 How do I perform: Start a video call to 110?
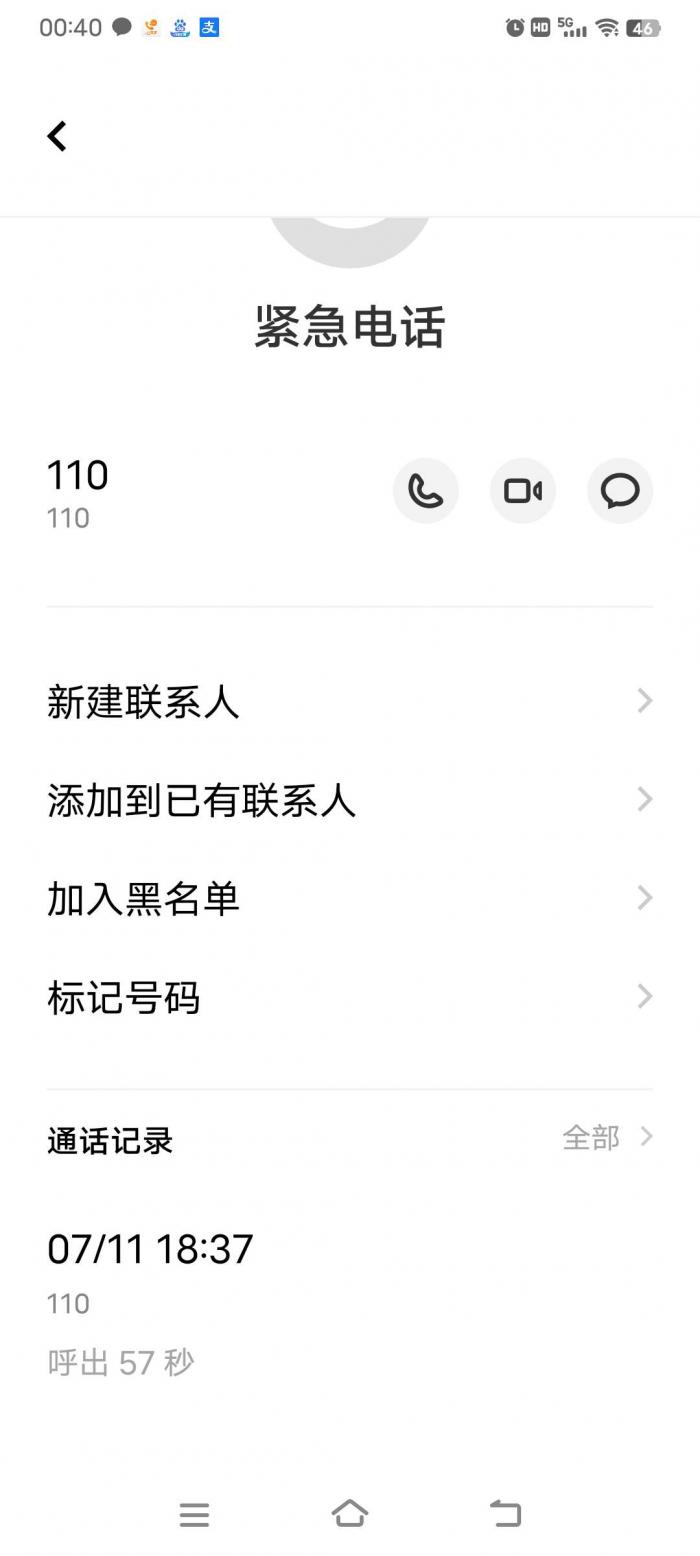[x=523, y=491]
